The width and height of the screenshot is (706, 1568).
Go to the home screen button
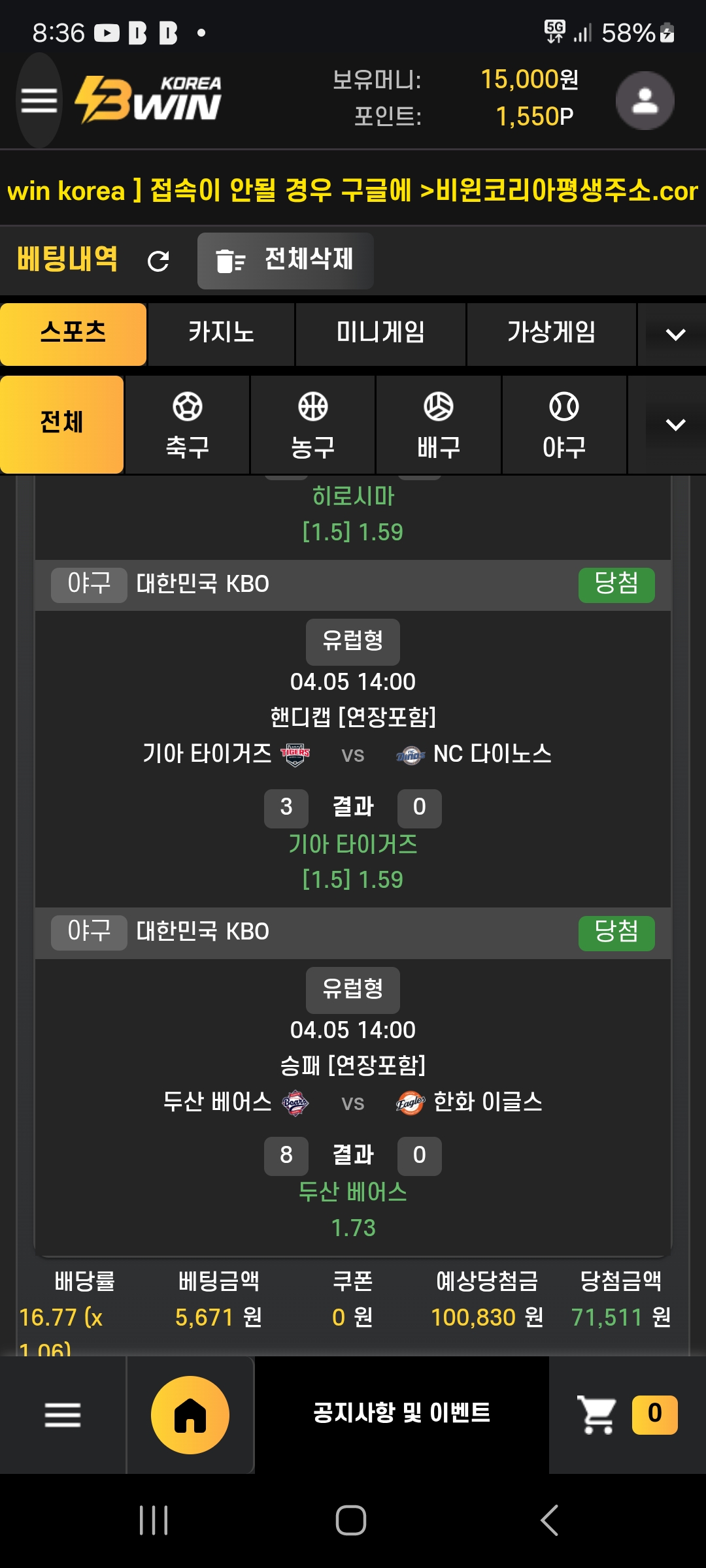(190, 1415)
